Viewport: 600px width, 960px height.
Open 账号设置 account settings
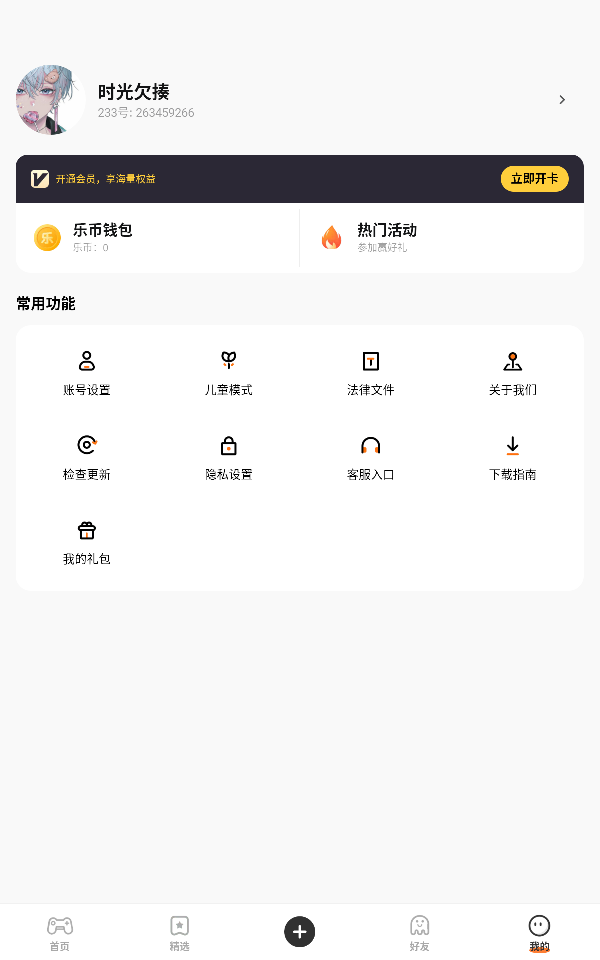[x=87, y=373]
